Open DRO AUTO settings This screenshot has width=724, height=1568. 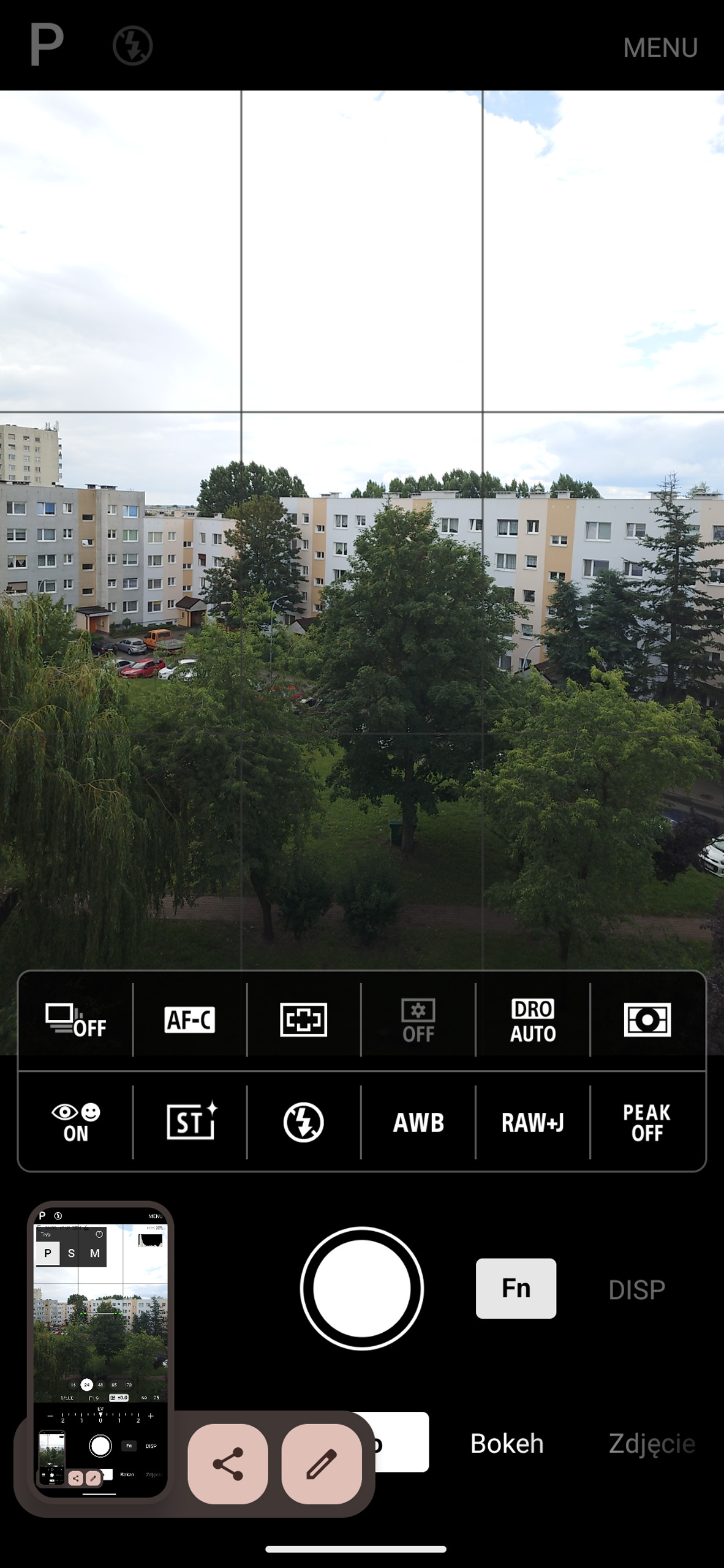coord(532,1020)
